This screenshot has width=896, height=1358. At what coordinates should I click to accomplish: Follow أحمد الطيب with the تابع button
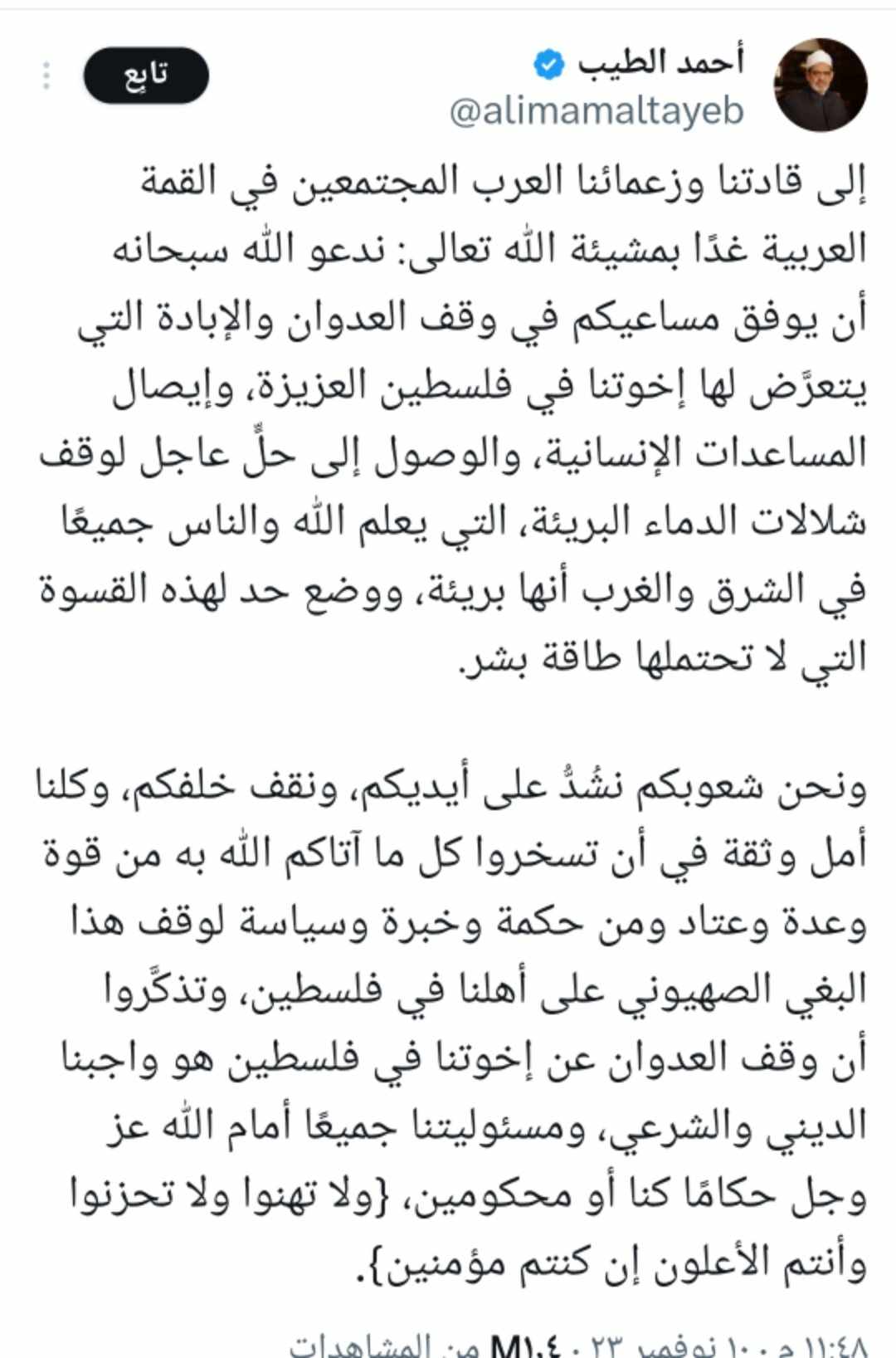[146, 76]
